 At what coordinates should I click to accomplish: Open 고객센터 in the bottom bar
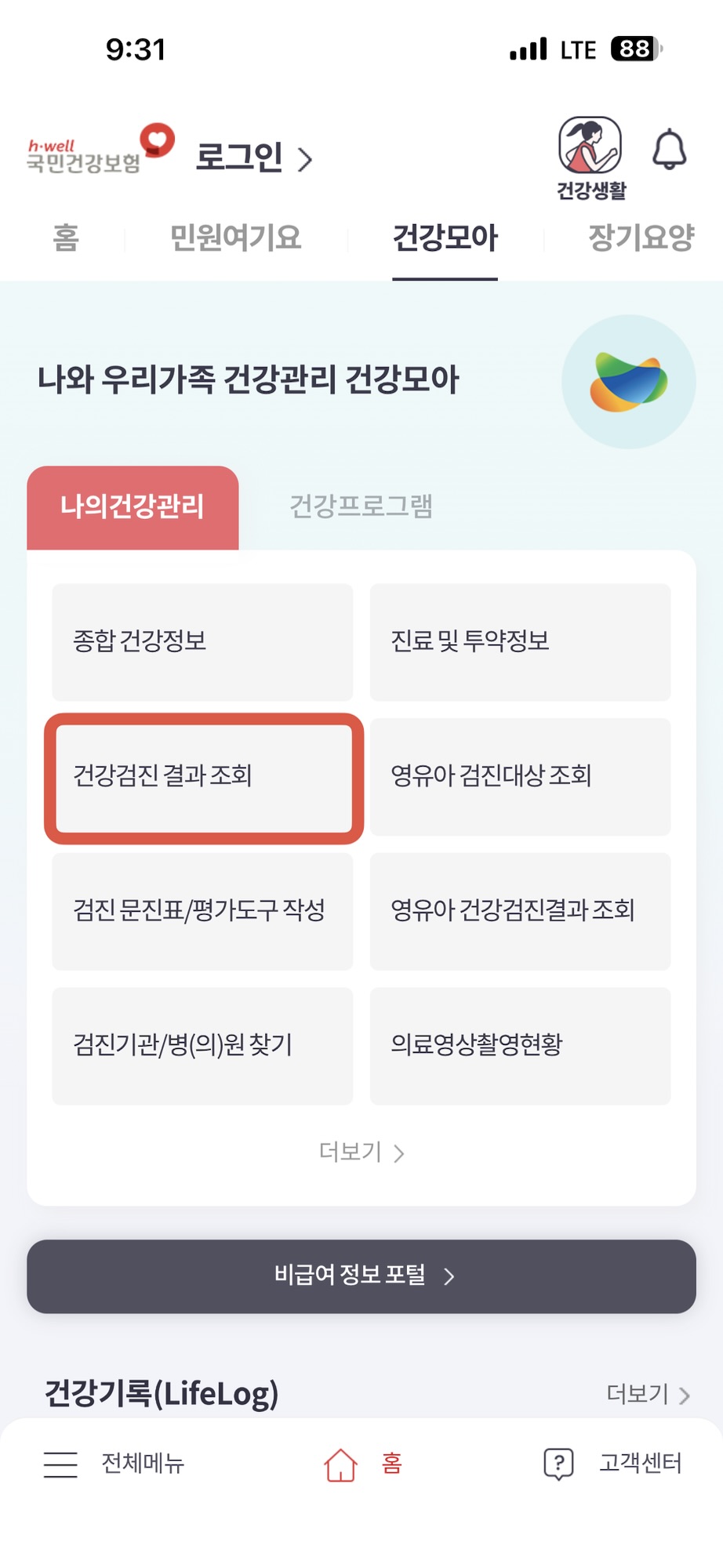coord(613,1464)
